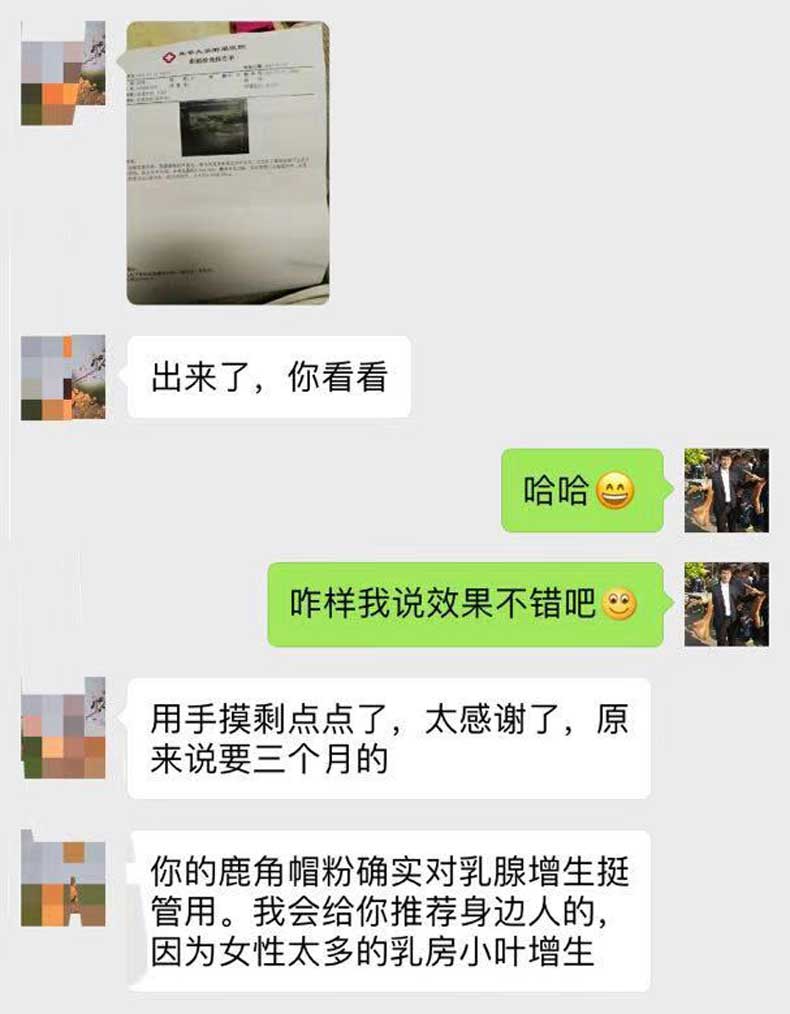Open the sender avatar beside 哈哈 message
Image resolution: width=790 pixels, height=1014 pixels.
click(726, 490)
